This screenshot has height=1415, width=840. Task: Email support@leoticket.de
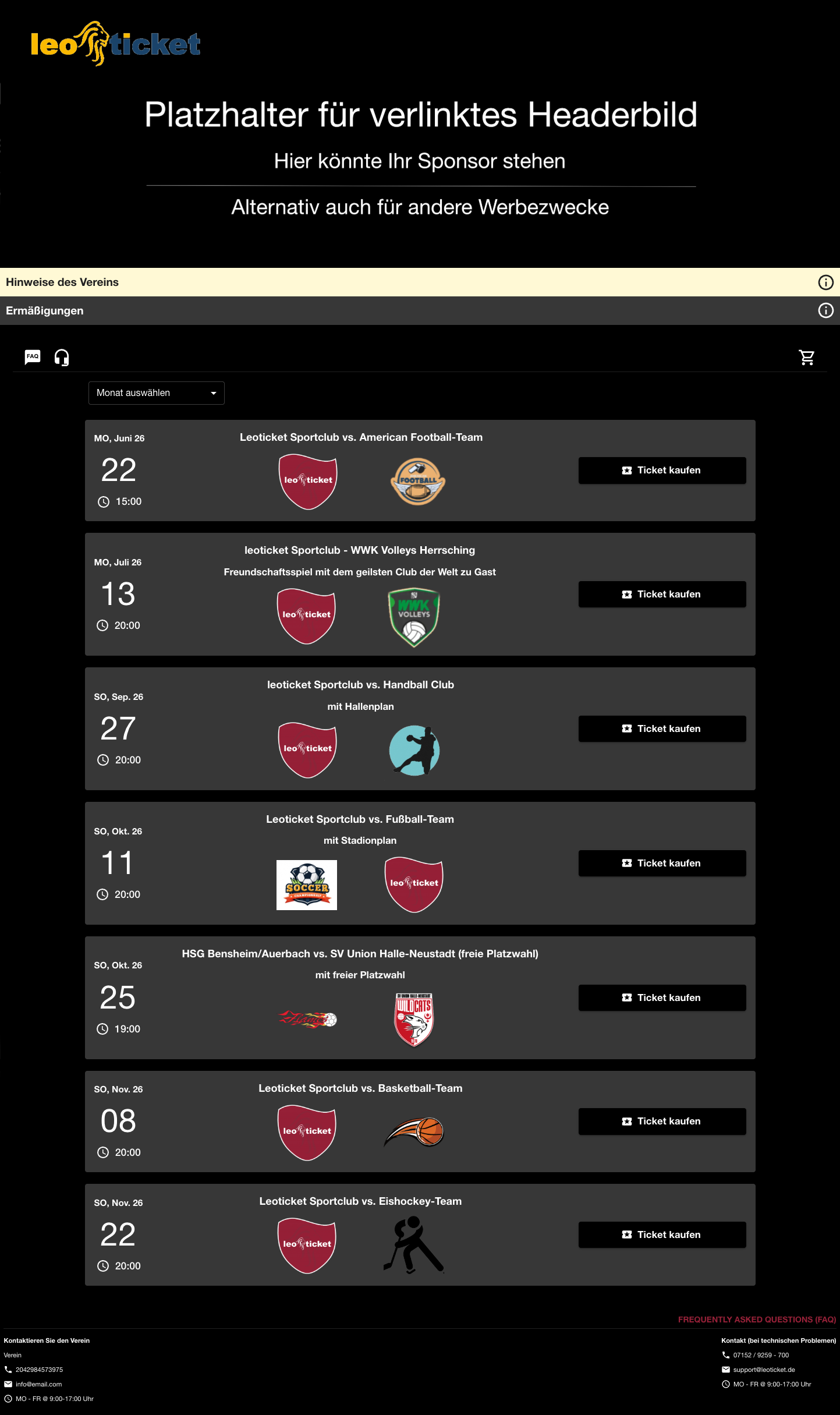coord(763,1370)
